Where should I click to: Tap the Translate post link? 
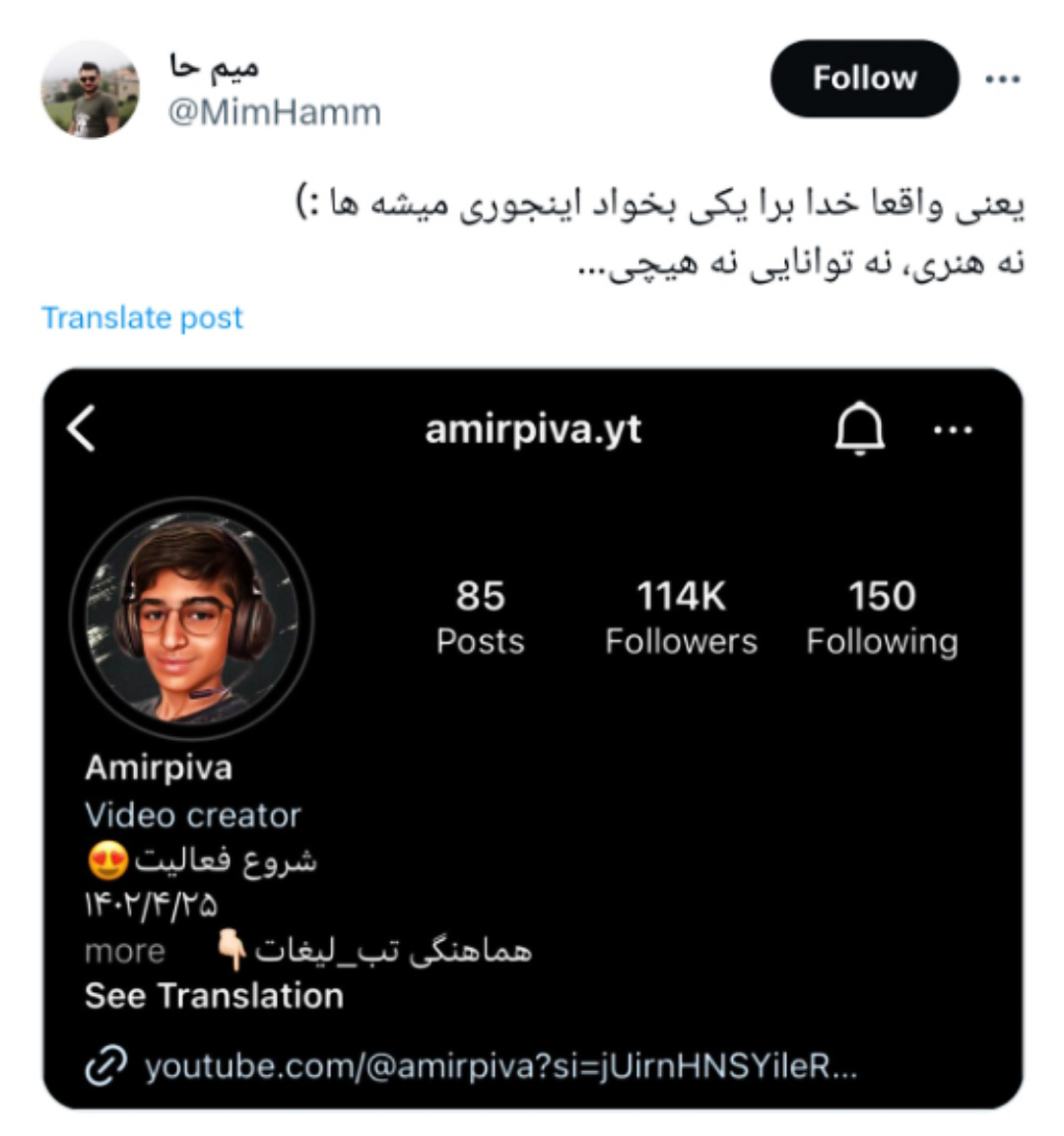tap(142, 317)
